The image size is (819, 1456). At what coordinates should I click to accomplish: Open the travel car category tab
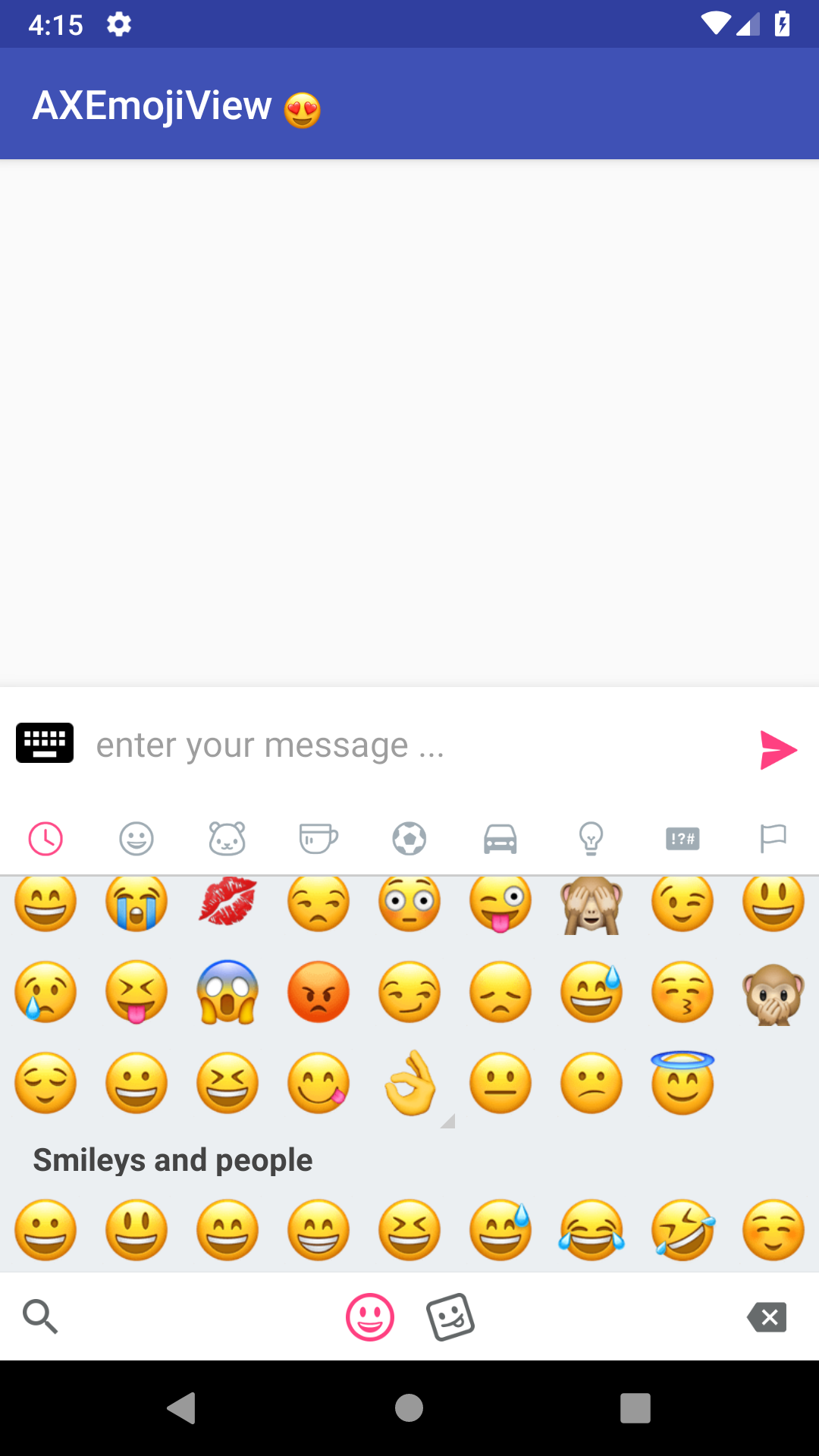pyautogui.click(x=500, y=839)
